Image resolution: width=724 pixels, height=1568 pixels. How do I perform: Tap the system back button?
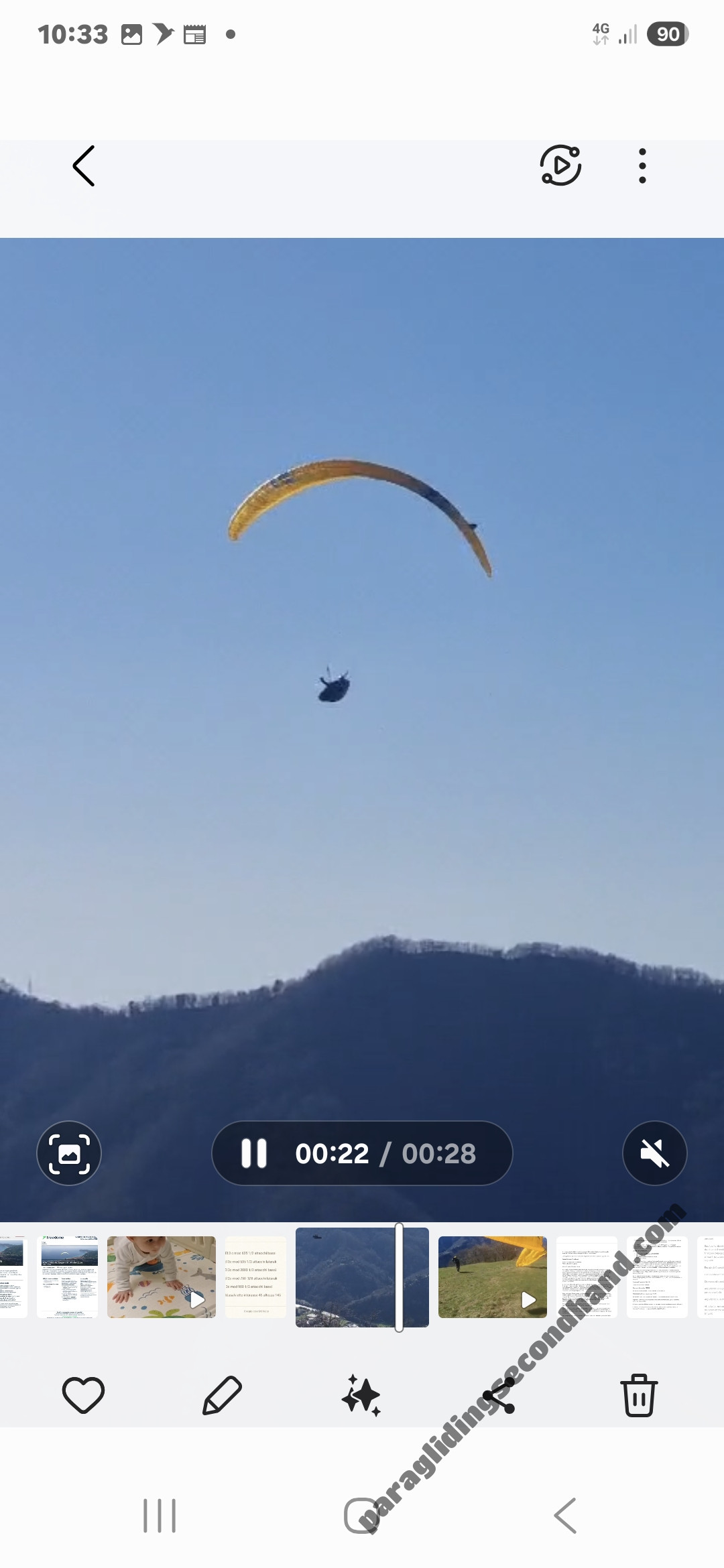[565, 1516]
